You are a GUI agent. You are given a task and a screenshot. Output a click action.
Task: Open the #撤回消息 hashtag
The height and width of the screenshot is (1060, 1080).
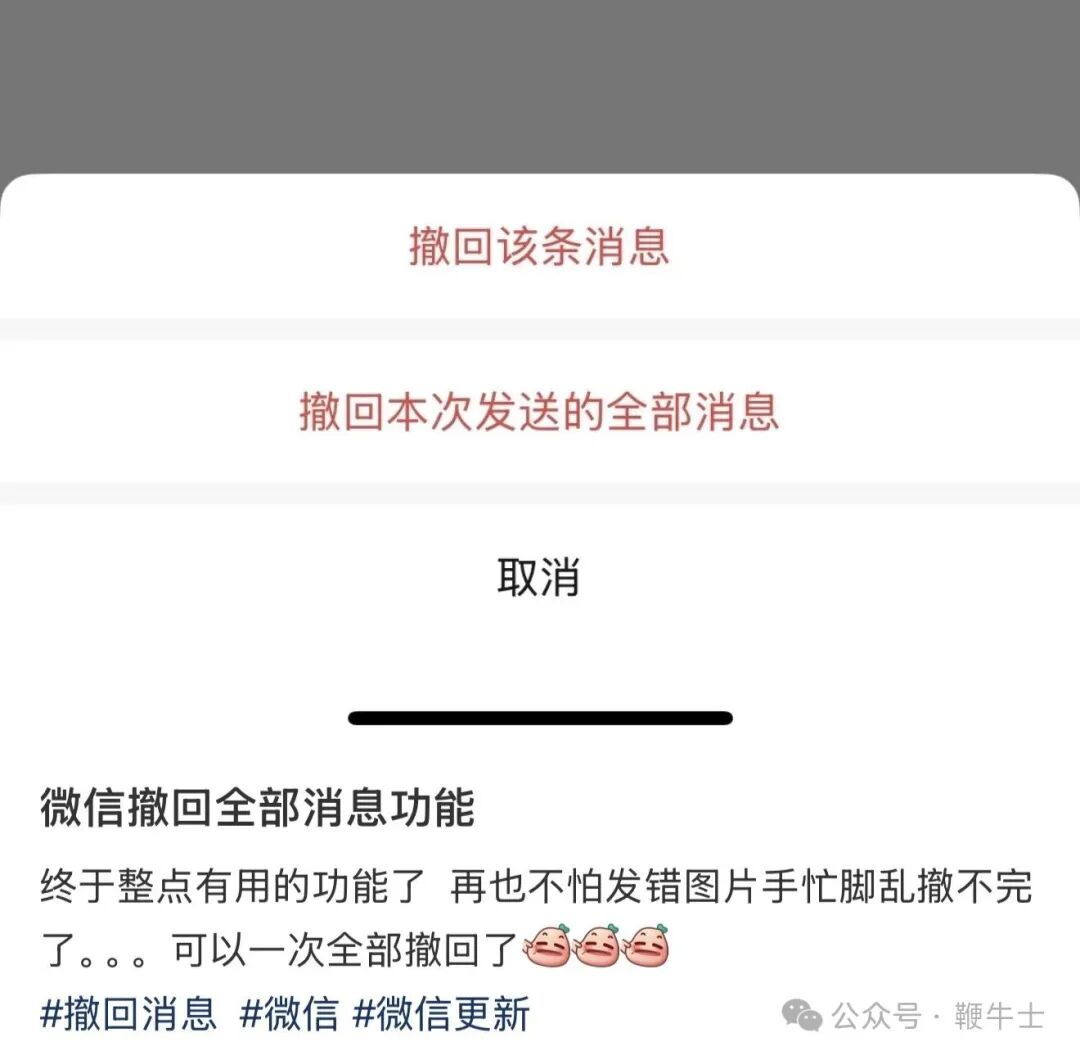(128, 1014)
